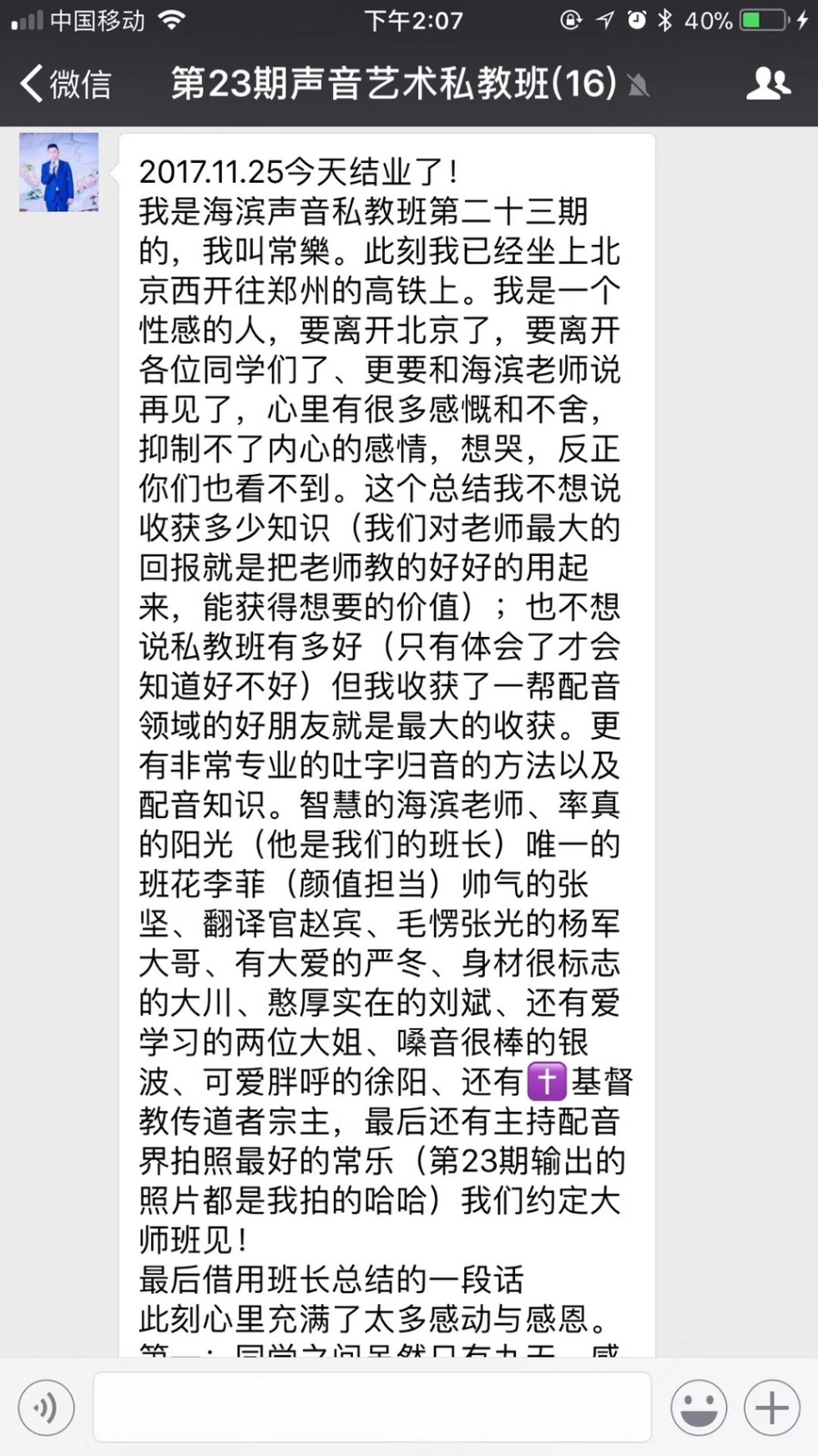Open the group members info icon
818x1456 pixels.
coord(768,84)
